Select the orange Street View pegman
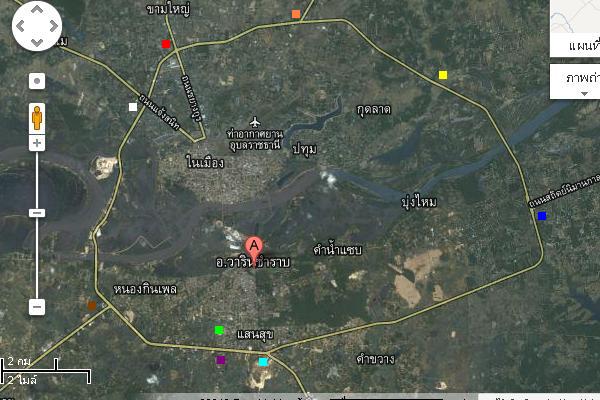The image size is (600, 400). coord(37,117)
